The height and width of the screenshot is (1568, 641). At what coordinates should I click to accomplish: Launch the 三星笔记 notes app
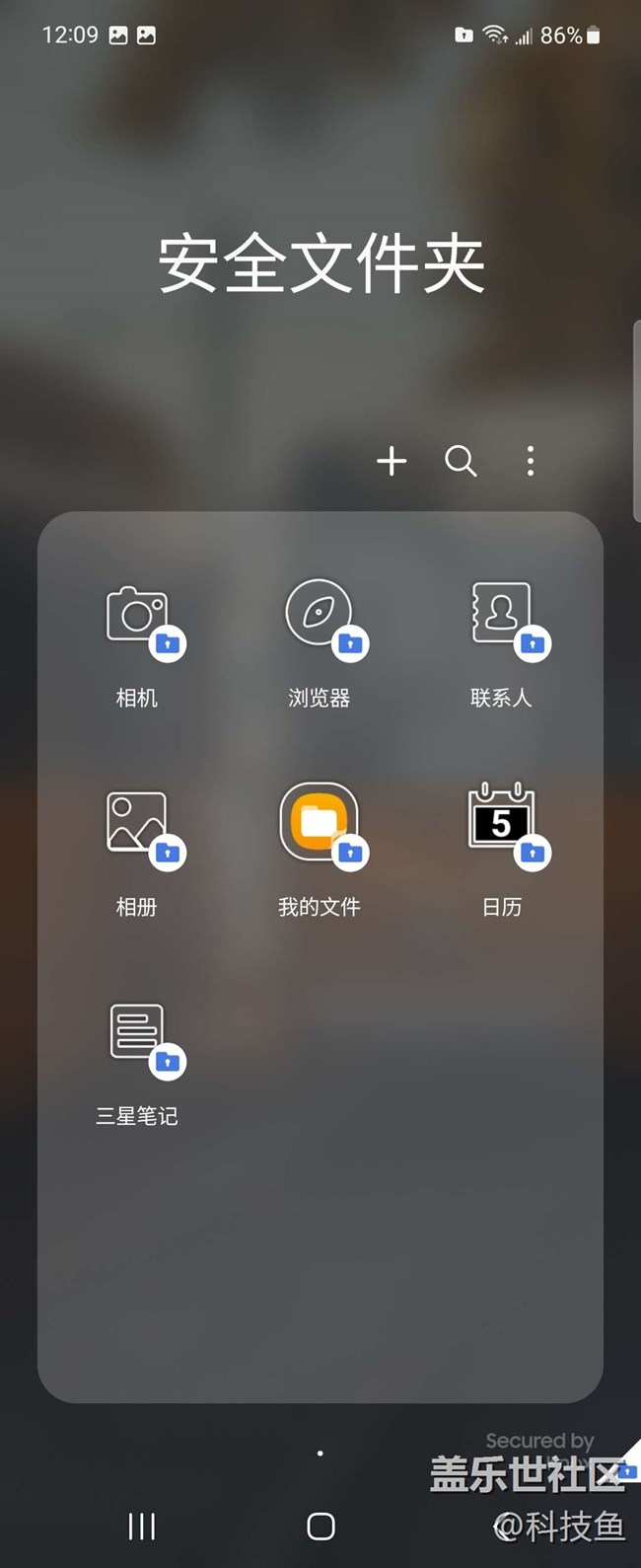click(x=138, y=1034)
